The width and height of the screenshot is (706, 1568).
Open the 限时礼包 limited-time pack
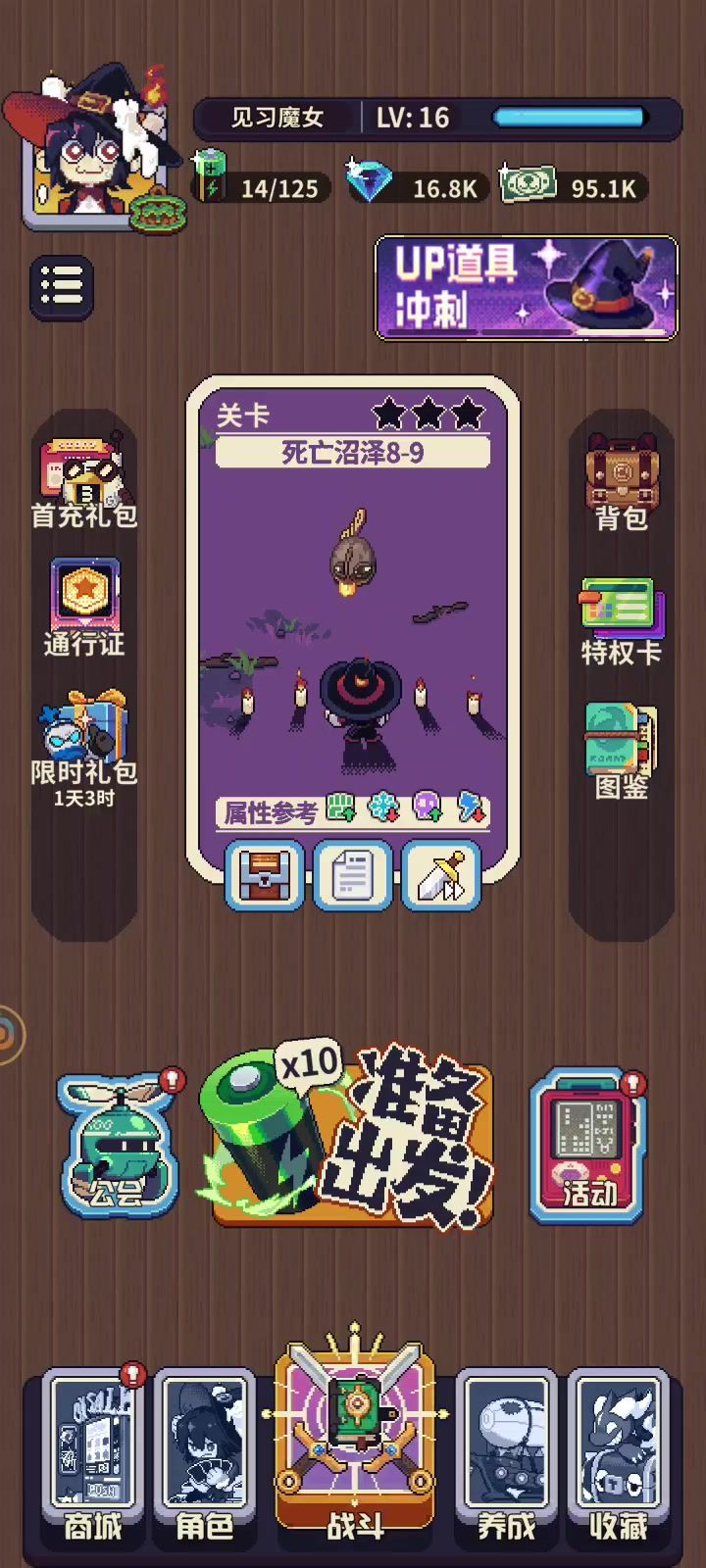pyautogui.click(x=84, y=745)
